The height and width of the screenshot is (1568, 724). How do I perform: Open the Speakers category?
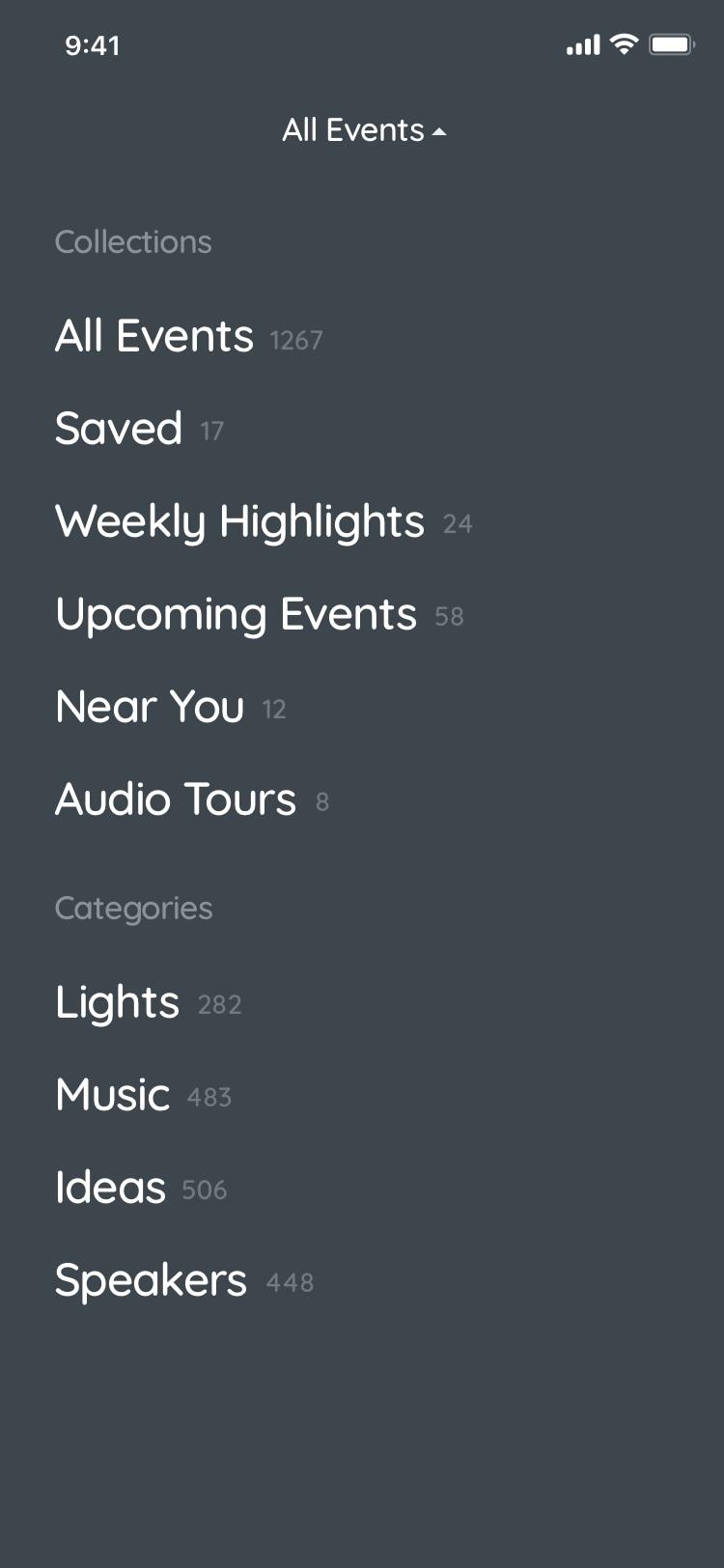coord(152,1281)
